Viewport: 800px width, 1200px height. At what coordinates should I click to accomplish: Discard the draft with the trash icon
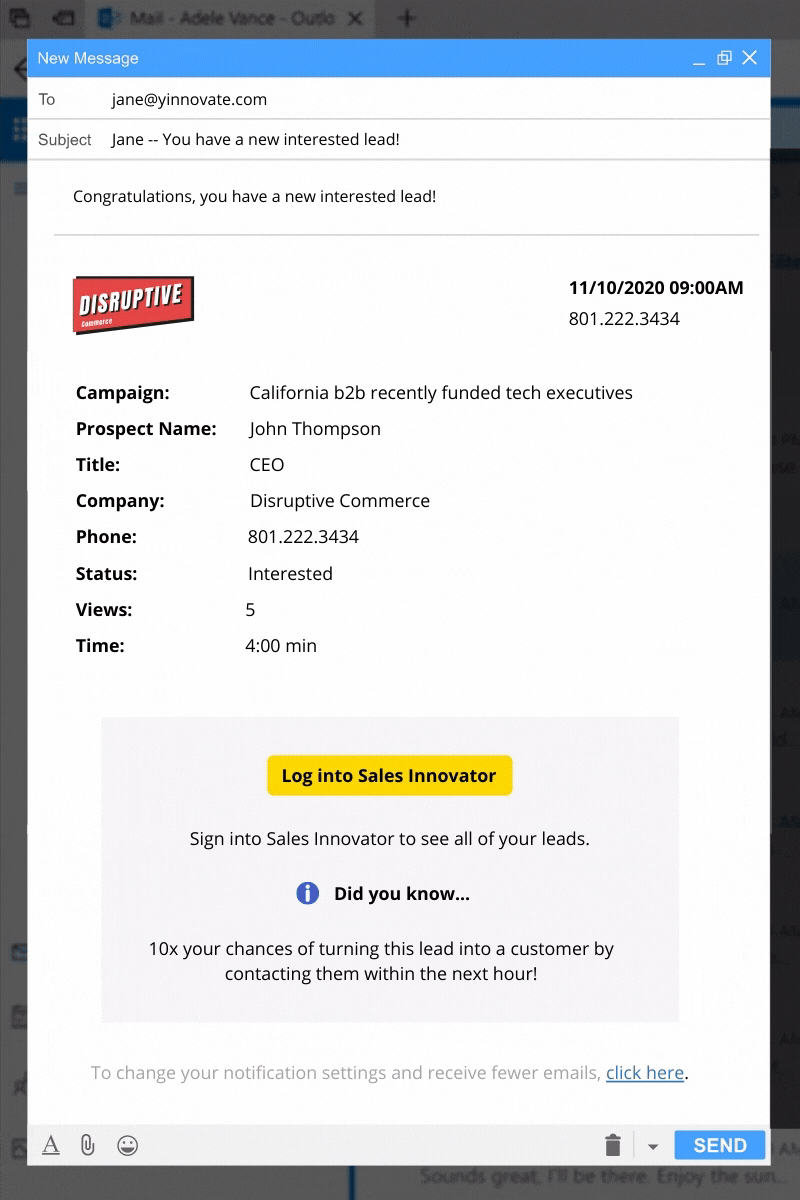613,1146
